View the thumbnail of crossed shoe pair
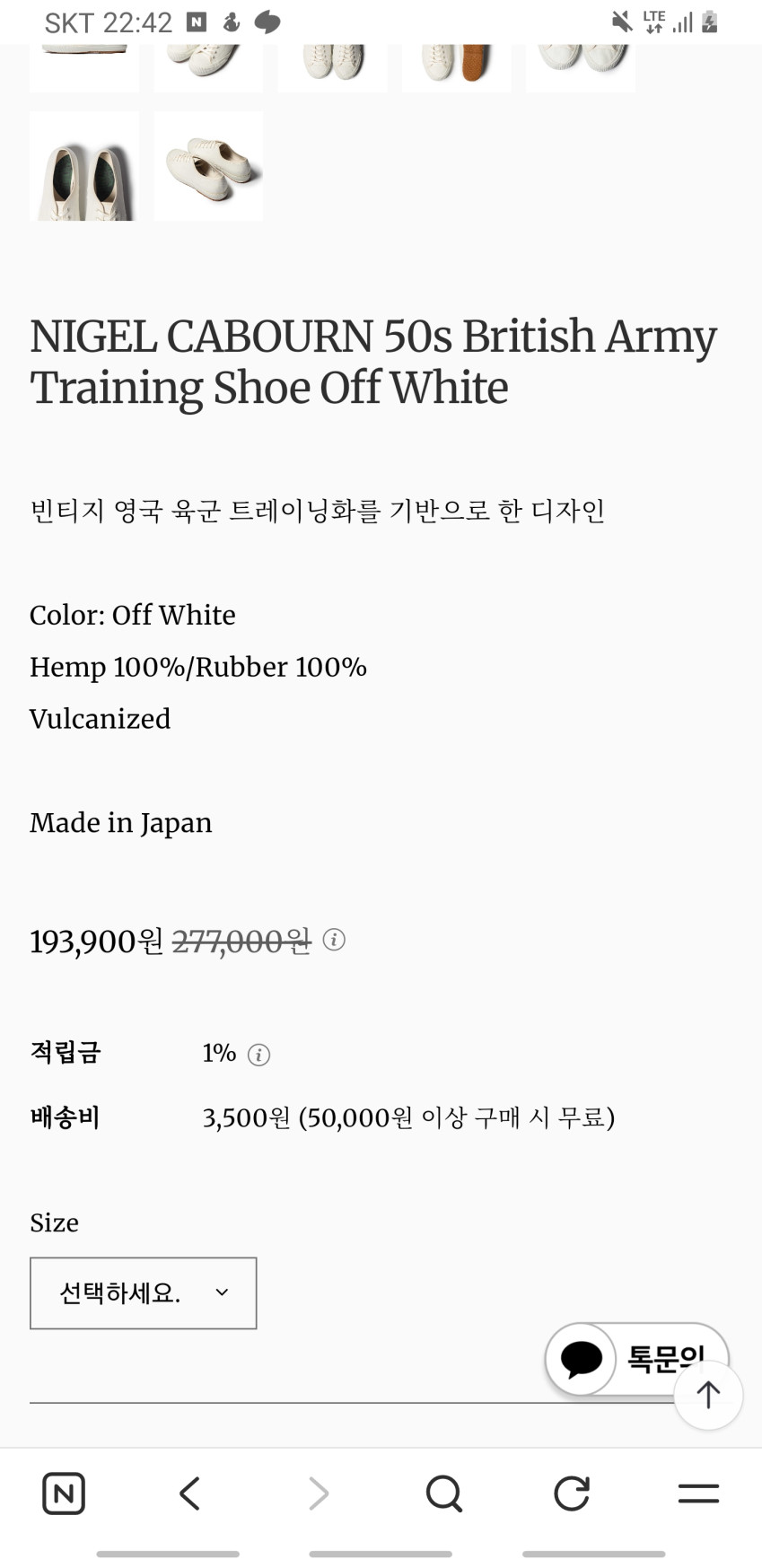 (x=209, y=167)
